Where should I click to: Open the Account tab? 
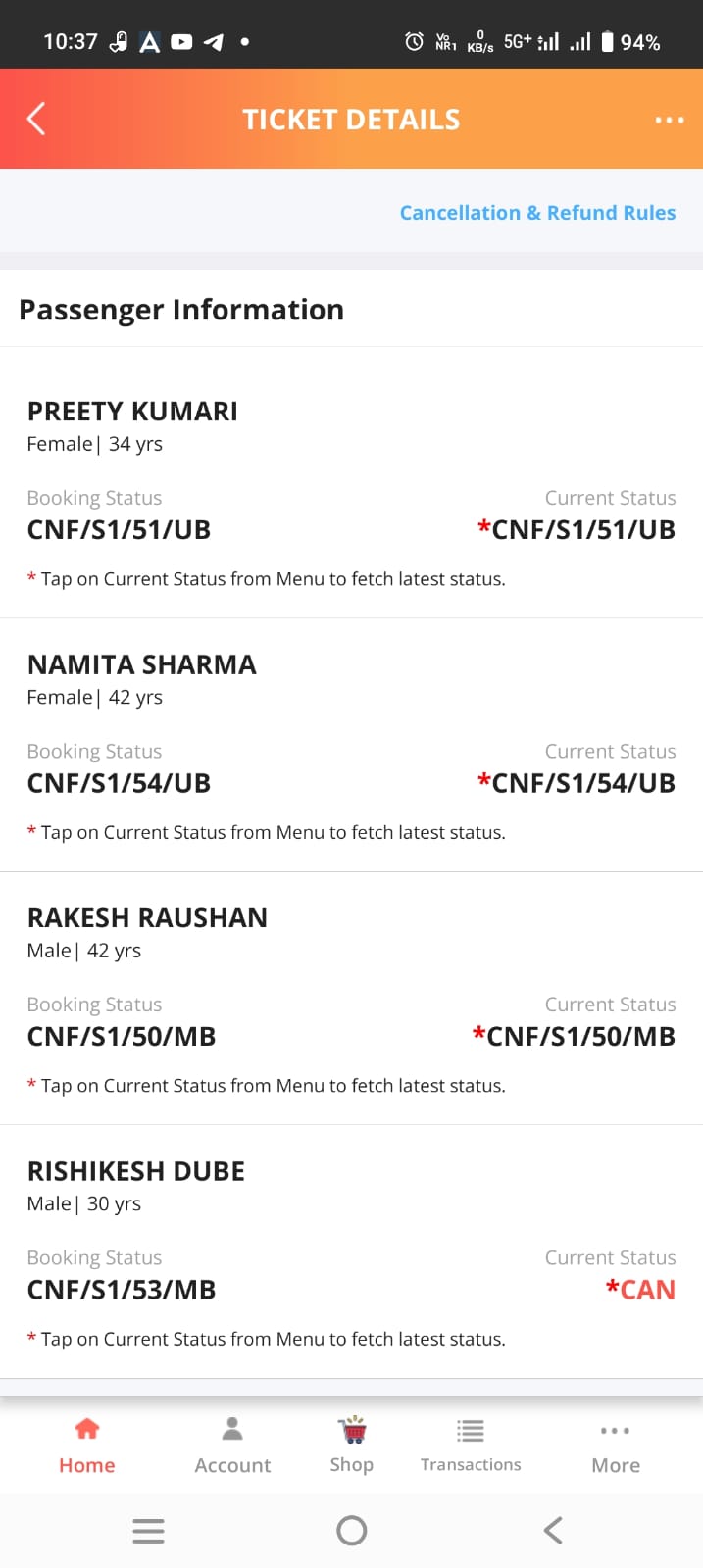click(x=232, y=1445)
